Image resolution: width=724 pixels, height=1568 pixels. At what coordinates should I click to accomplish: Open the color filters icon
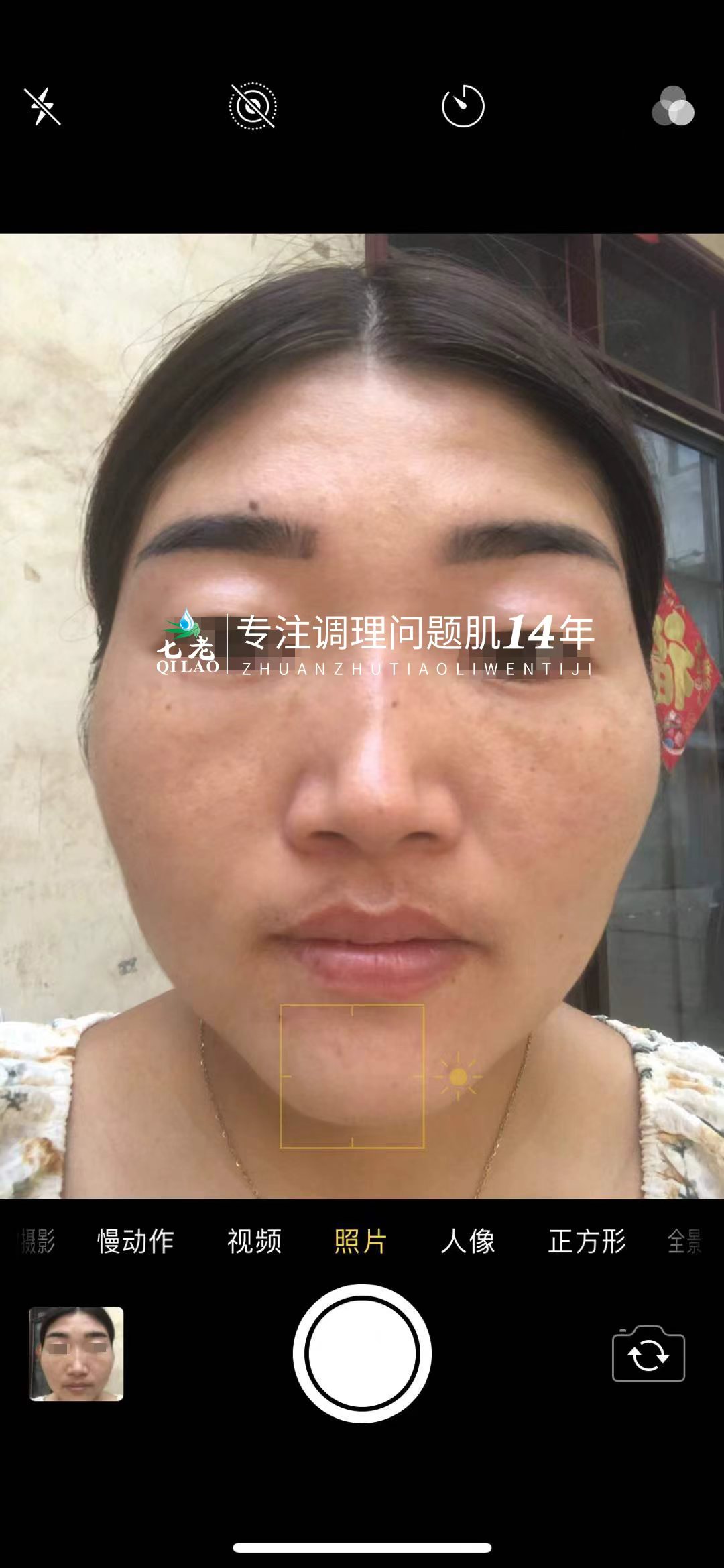(x=673, y=106)
